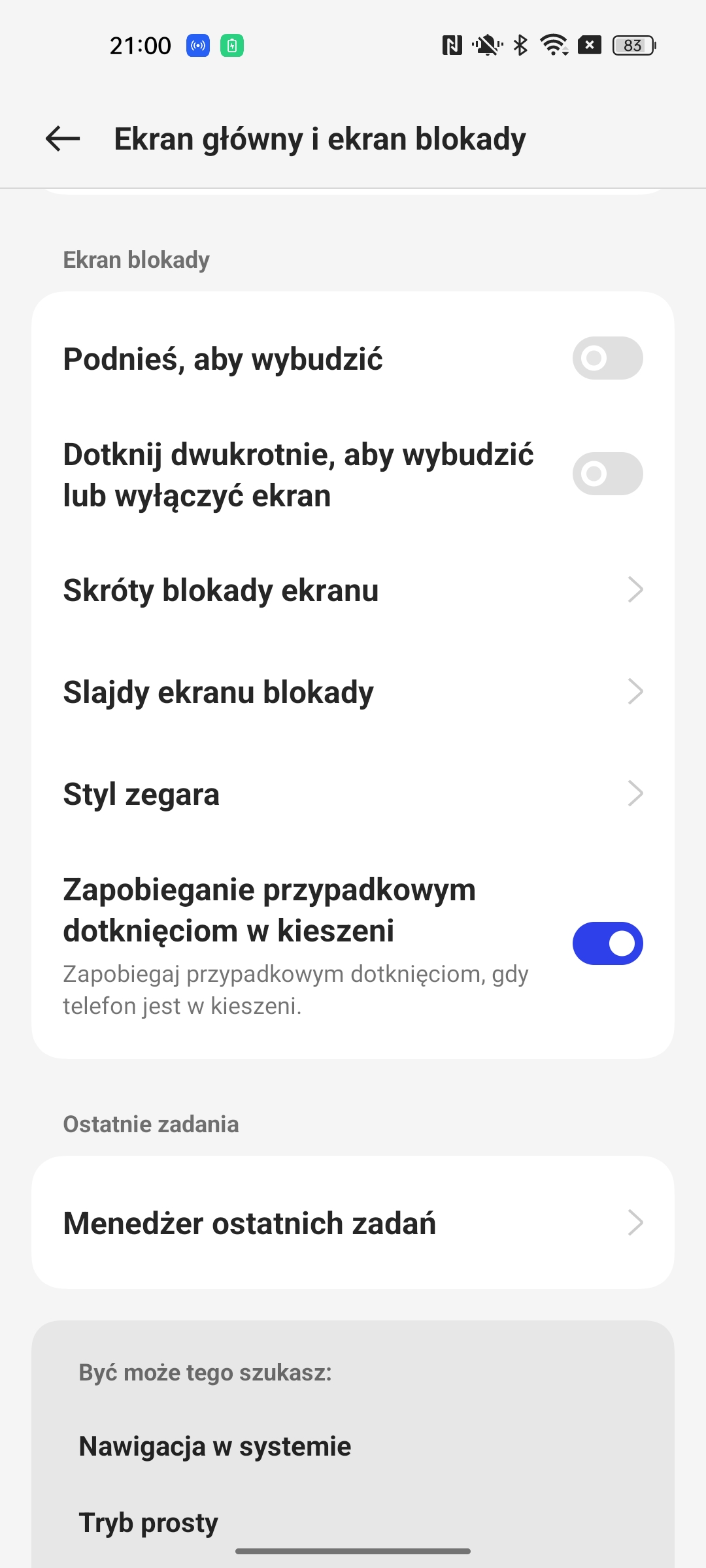Viewport: 706px width, 1568px height.
Task: Go back using the arrow icon
Action: coord(63,139)
